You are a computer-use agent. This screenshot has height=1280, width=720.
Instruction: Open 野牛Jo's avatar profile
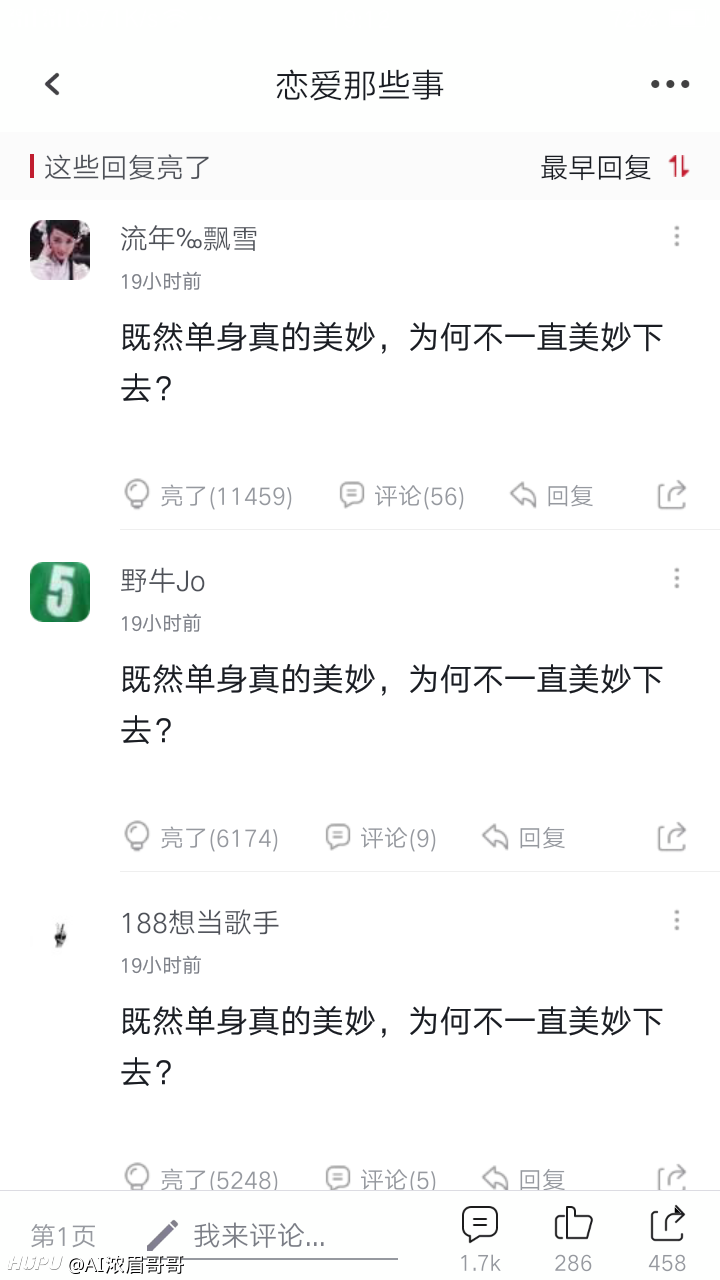point(60,592)
